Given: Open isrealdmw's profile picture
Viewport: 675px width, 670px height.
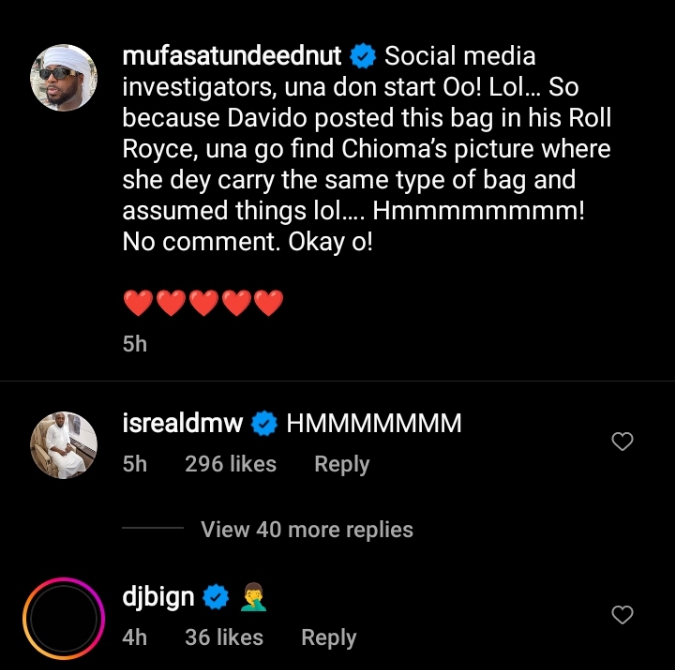Looking at the screenshot, I should point(64,445).
